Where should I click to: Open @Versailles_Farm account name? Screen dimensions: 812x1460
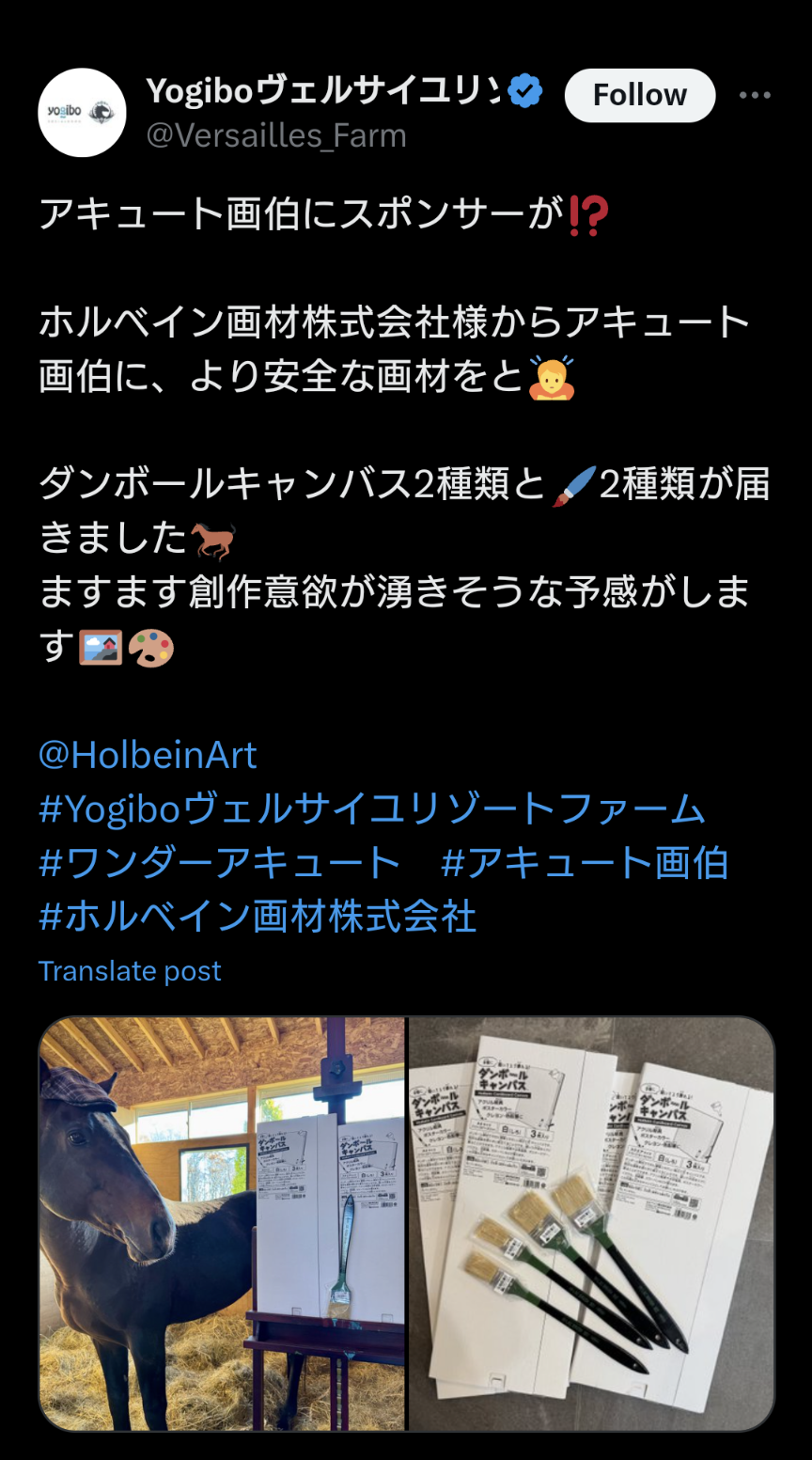pyautogui.click(x=276, y=135)
